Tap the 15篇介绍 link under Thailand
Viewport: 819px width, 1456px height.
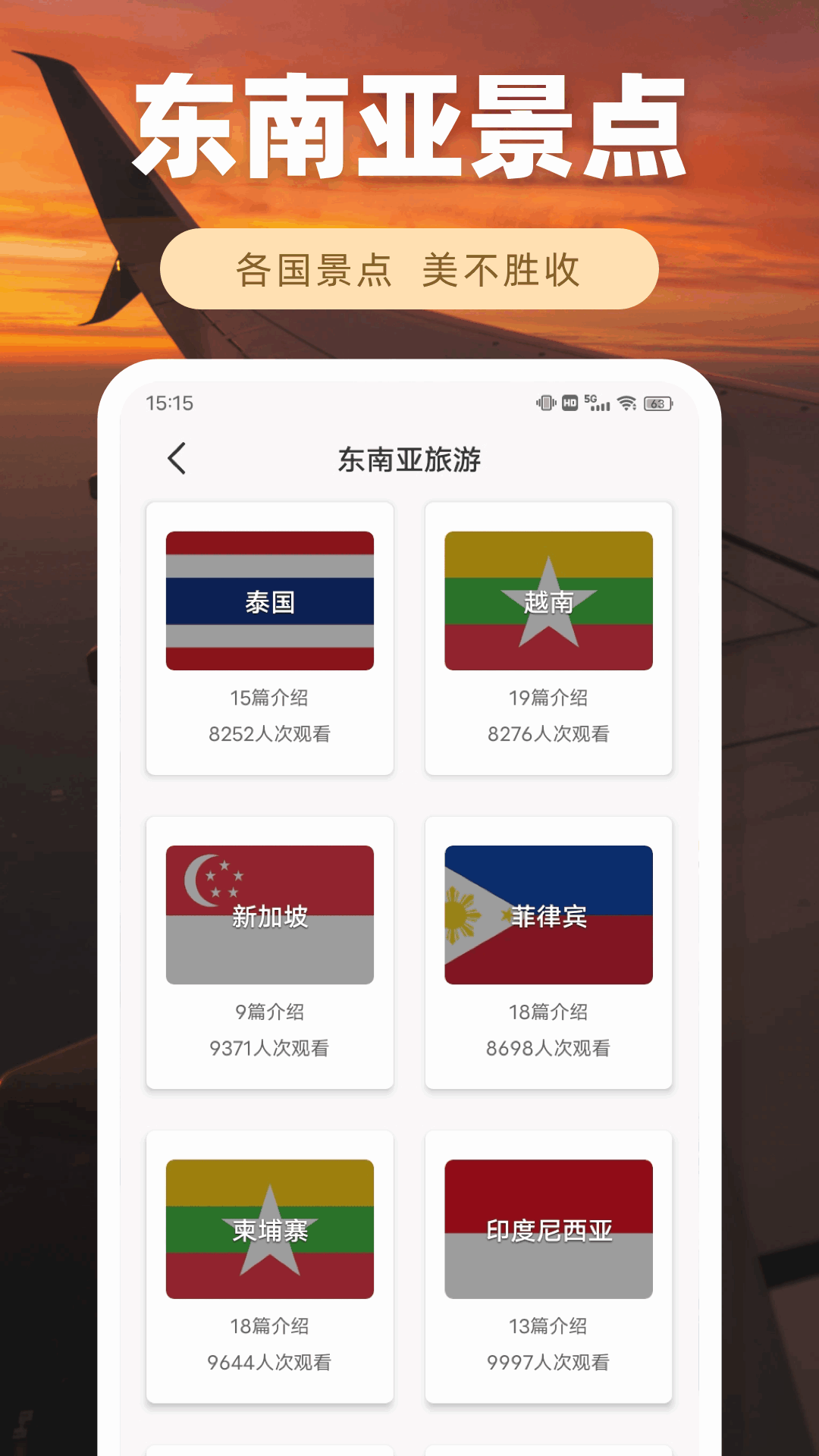coord(270,697)
